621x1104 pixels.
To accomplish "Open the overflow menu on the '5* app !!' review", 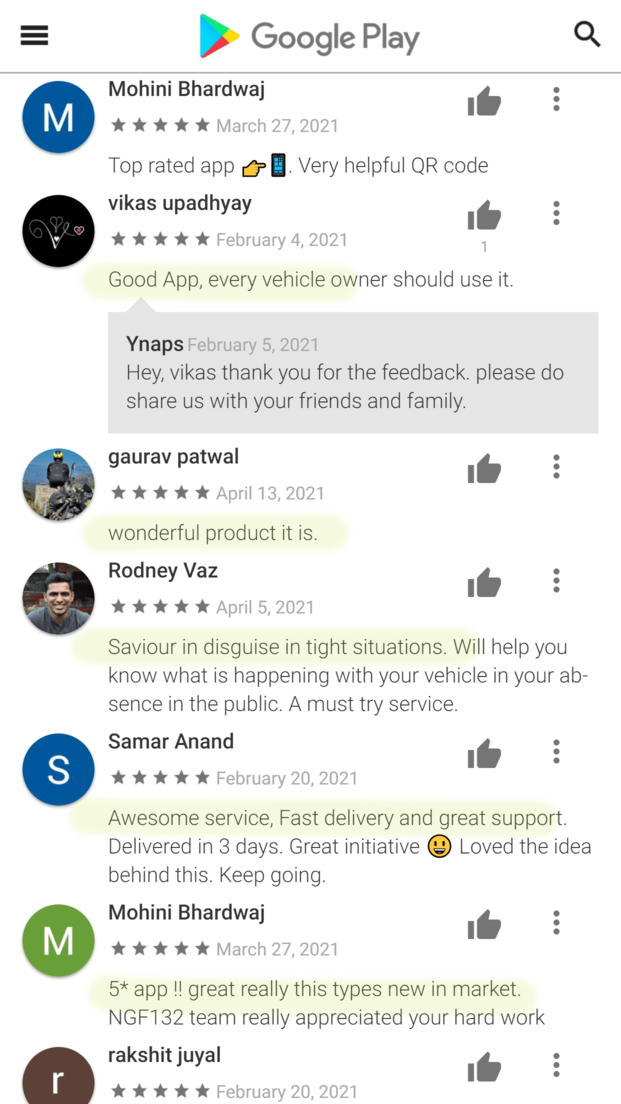I will pyautogui.click(x=556, y=922).
